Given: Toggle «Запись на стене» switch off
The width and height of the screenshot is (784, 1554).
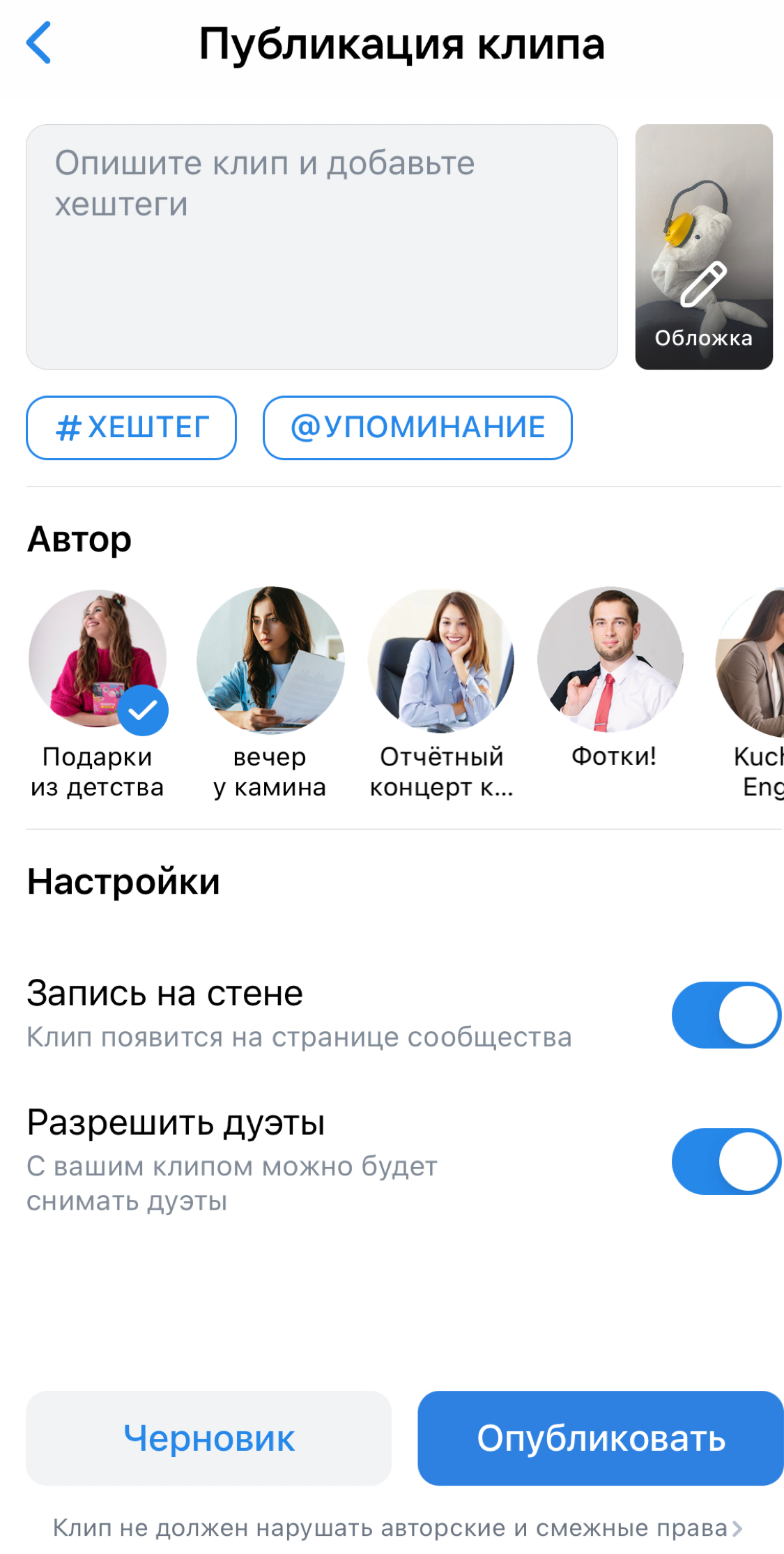Looking at the screenshot, I should coord(726,1014).
